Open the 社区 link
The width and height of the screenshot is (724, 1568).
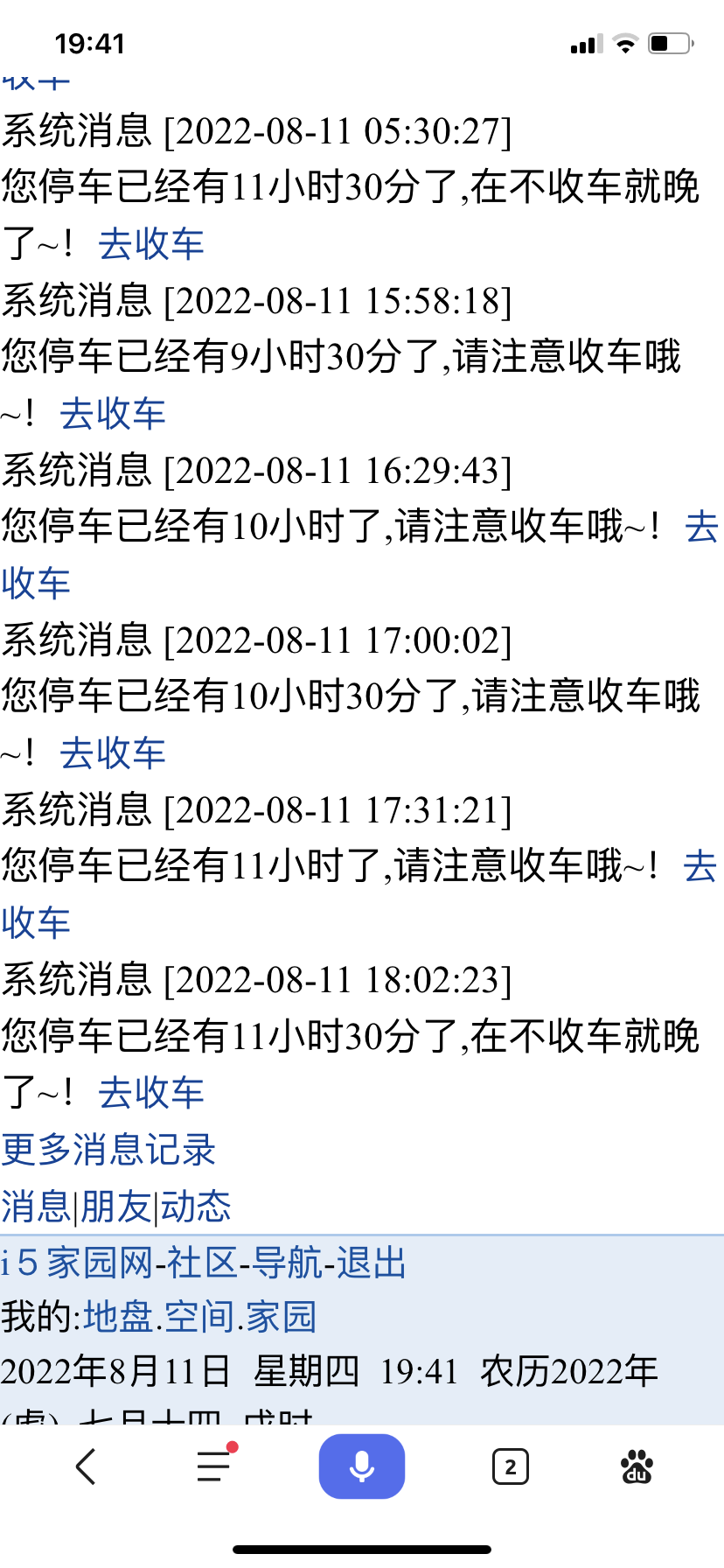(202, 1263)
